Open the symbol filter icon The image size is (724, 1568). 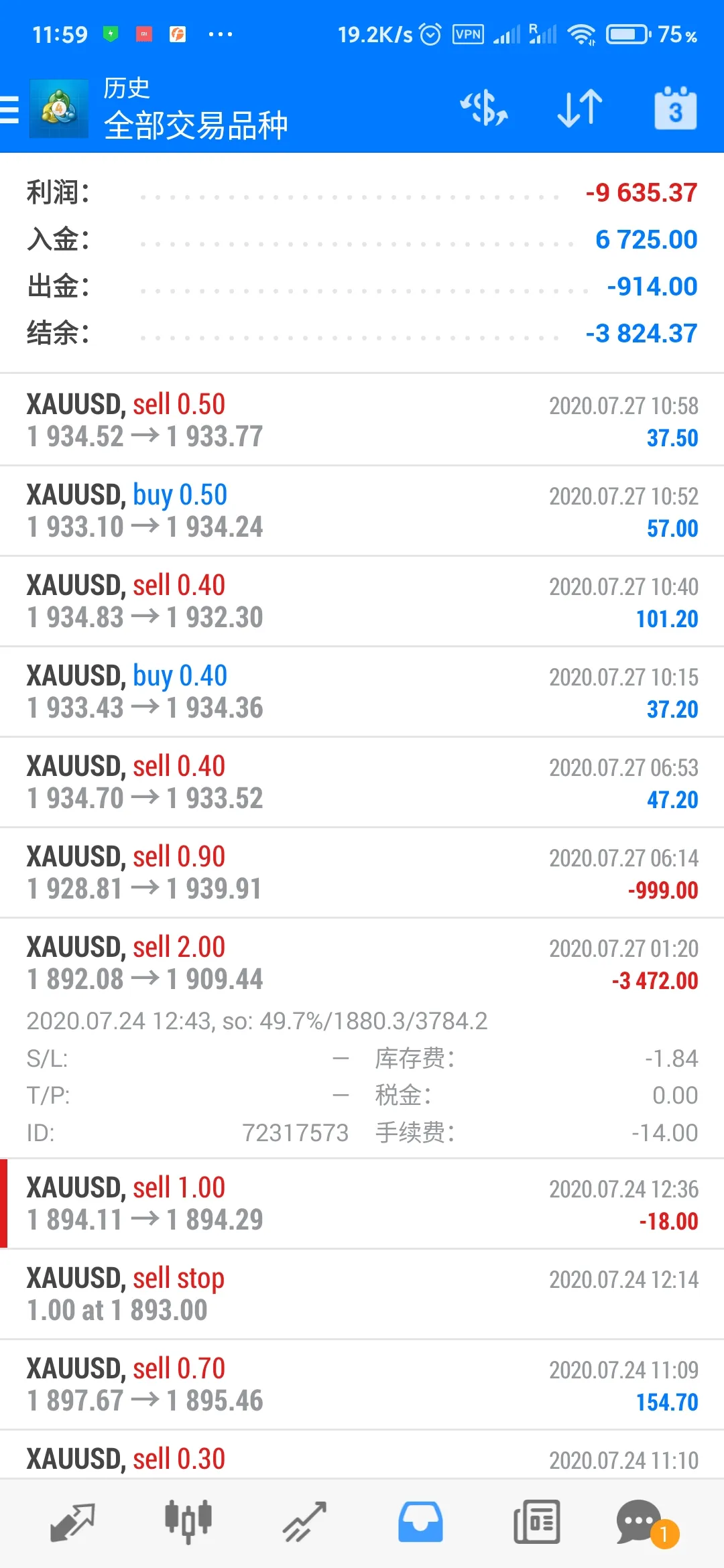[484, 109]
